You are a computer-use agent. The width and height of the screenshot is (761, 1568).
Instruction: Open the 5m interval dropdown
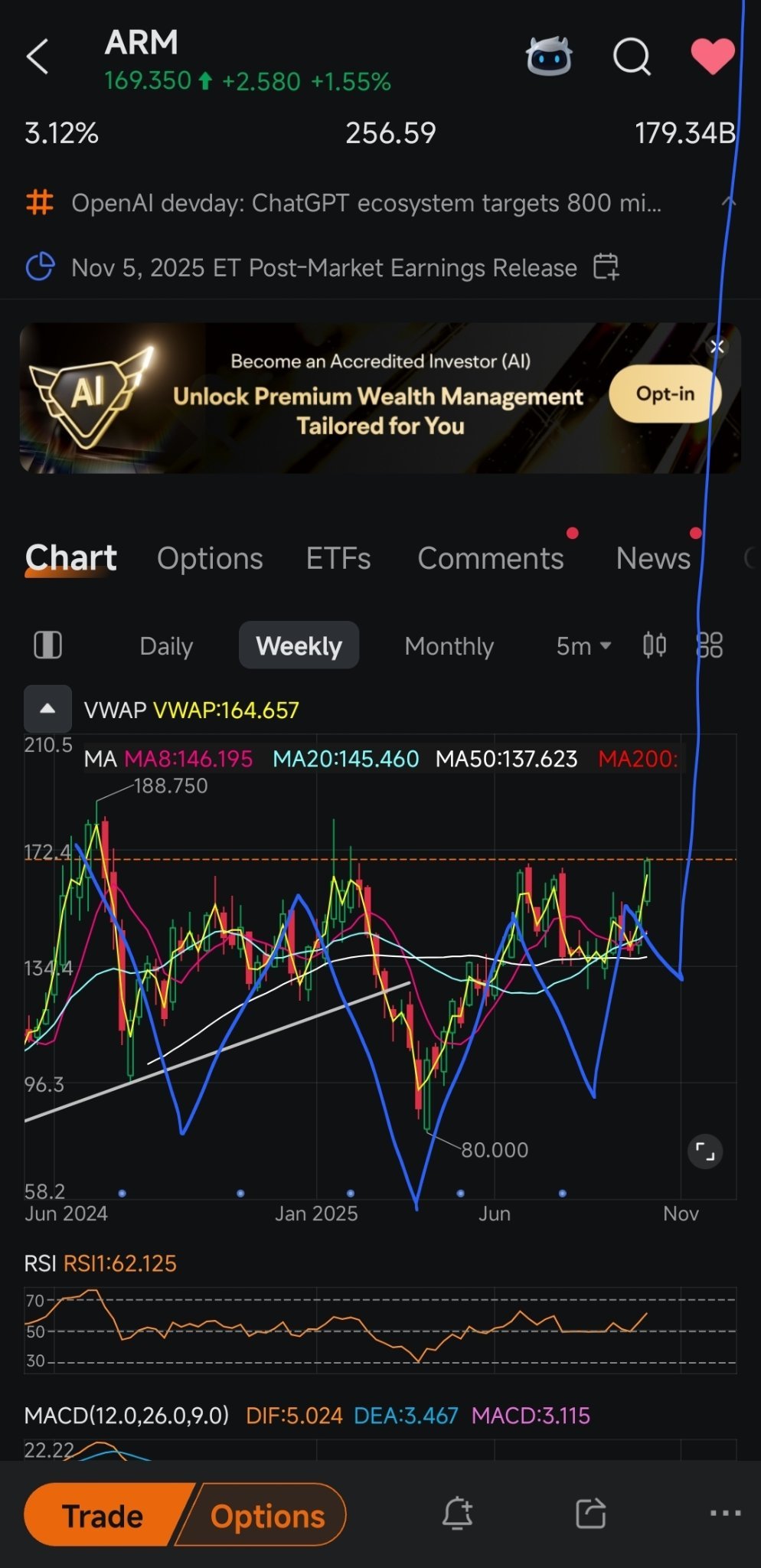coord(583,645)
